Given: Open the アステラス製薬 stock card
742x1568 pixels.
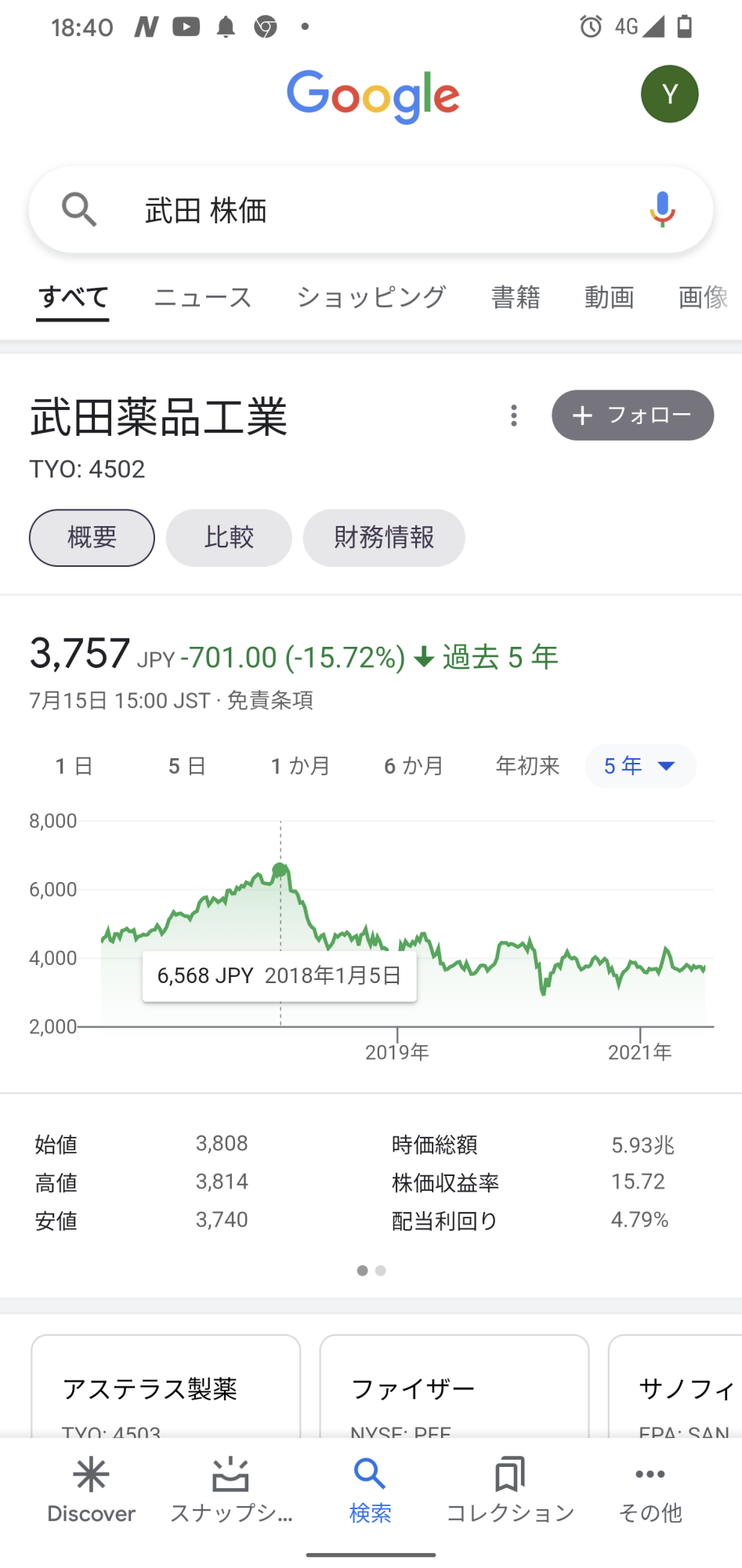Looking at the screenshot, I should tap(165, 1389).
